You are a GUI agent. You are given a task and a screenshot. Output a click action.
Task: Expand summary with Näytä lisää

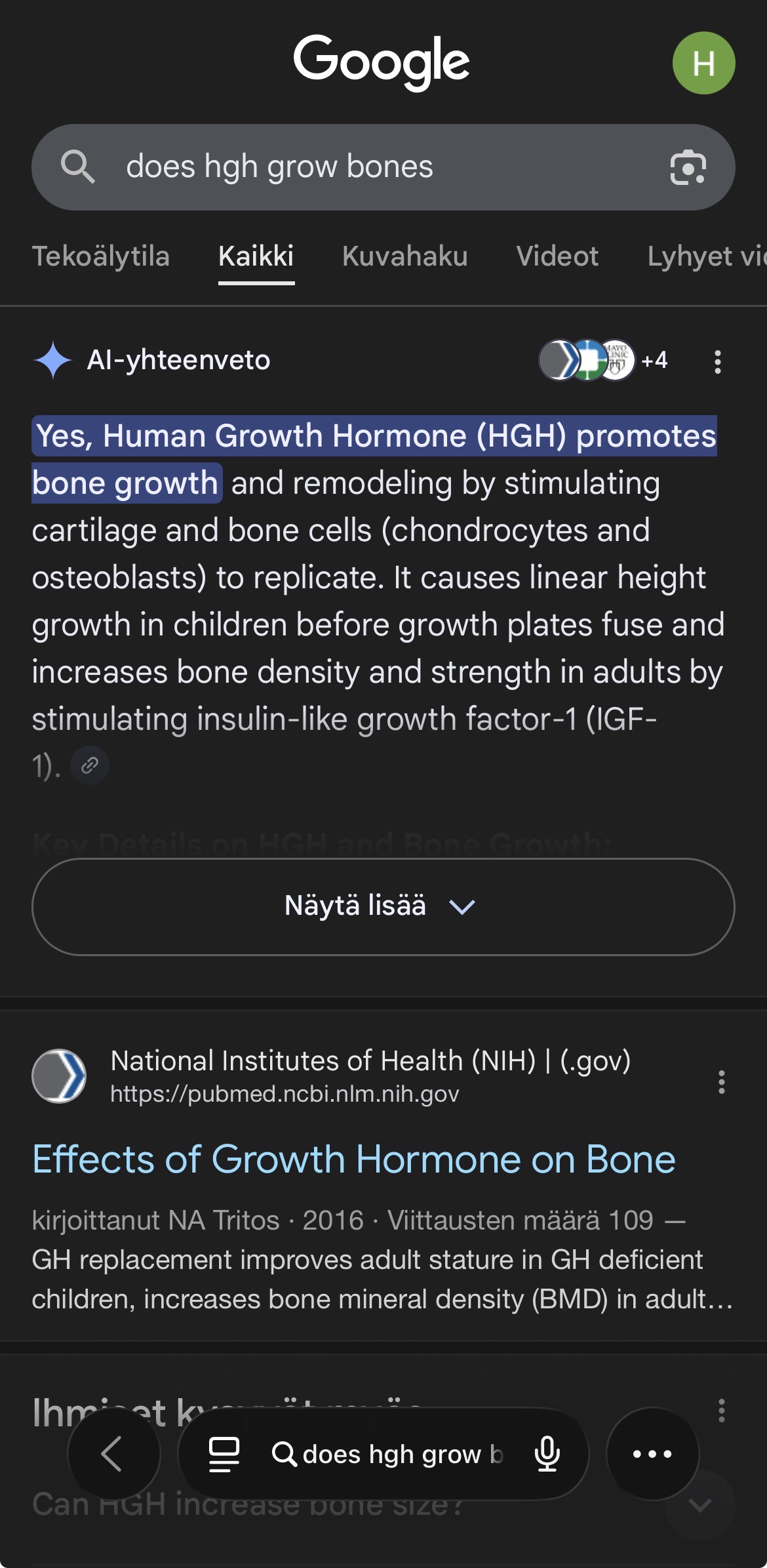(383, 906)
